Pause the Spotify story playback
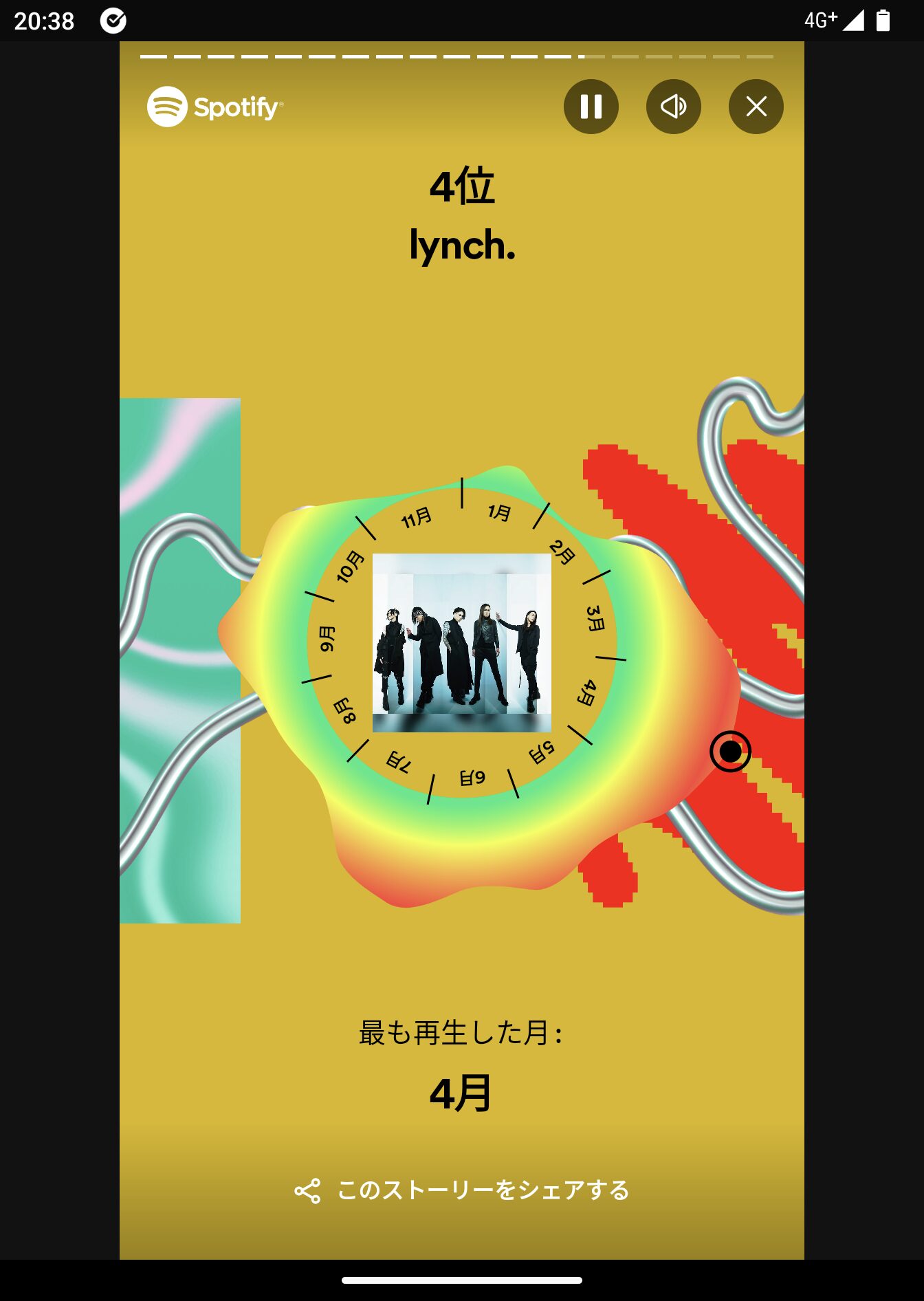The height and width of the screenshot is (1301, 924). click(x=591, y=107)
